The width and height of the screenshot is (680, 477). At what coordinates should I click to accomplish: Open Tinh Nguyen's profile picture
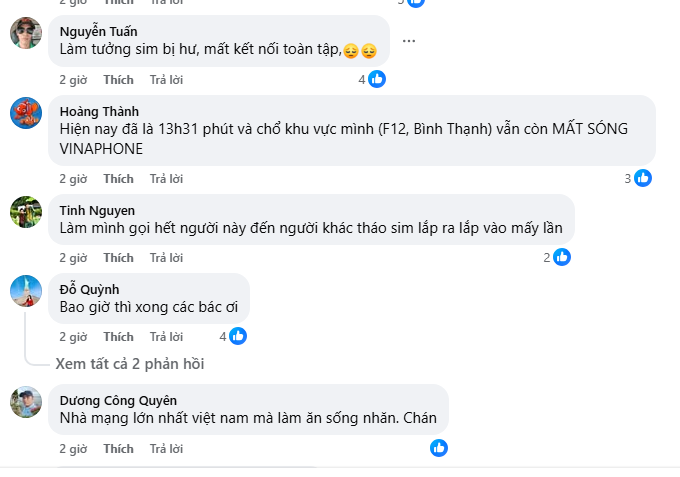(26, 212)
